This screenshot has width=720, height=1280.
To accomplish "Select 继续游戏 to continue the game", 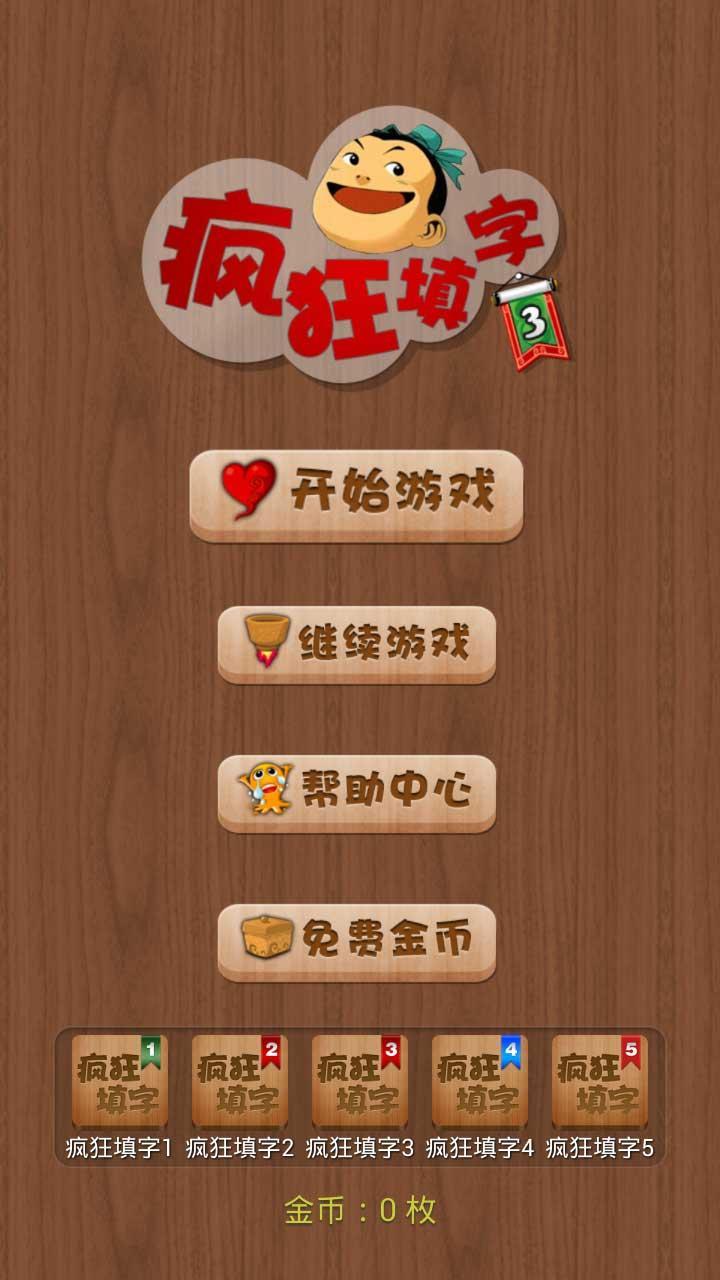I will pyautogui.click(x=356, y=643).
